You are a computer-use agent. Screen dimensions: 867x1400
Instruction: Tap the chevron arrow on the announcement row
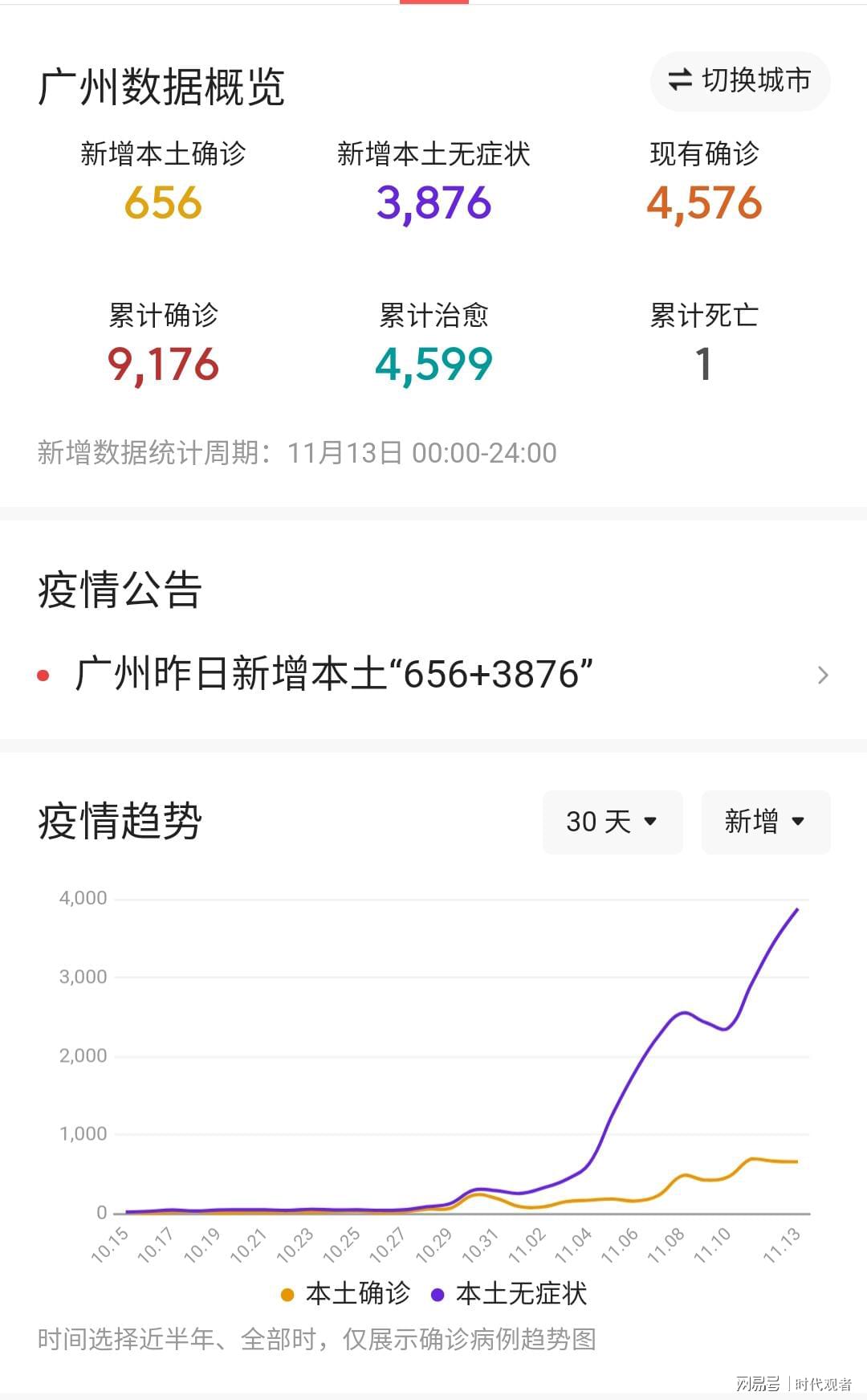(x=824, y=675)
